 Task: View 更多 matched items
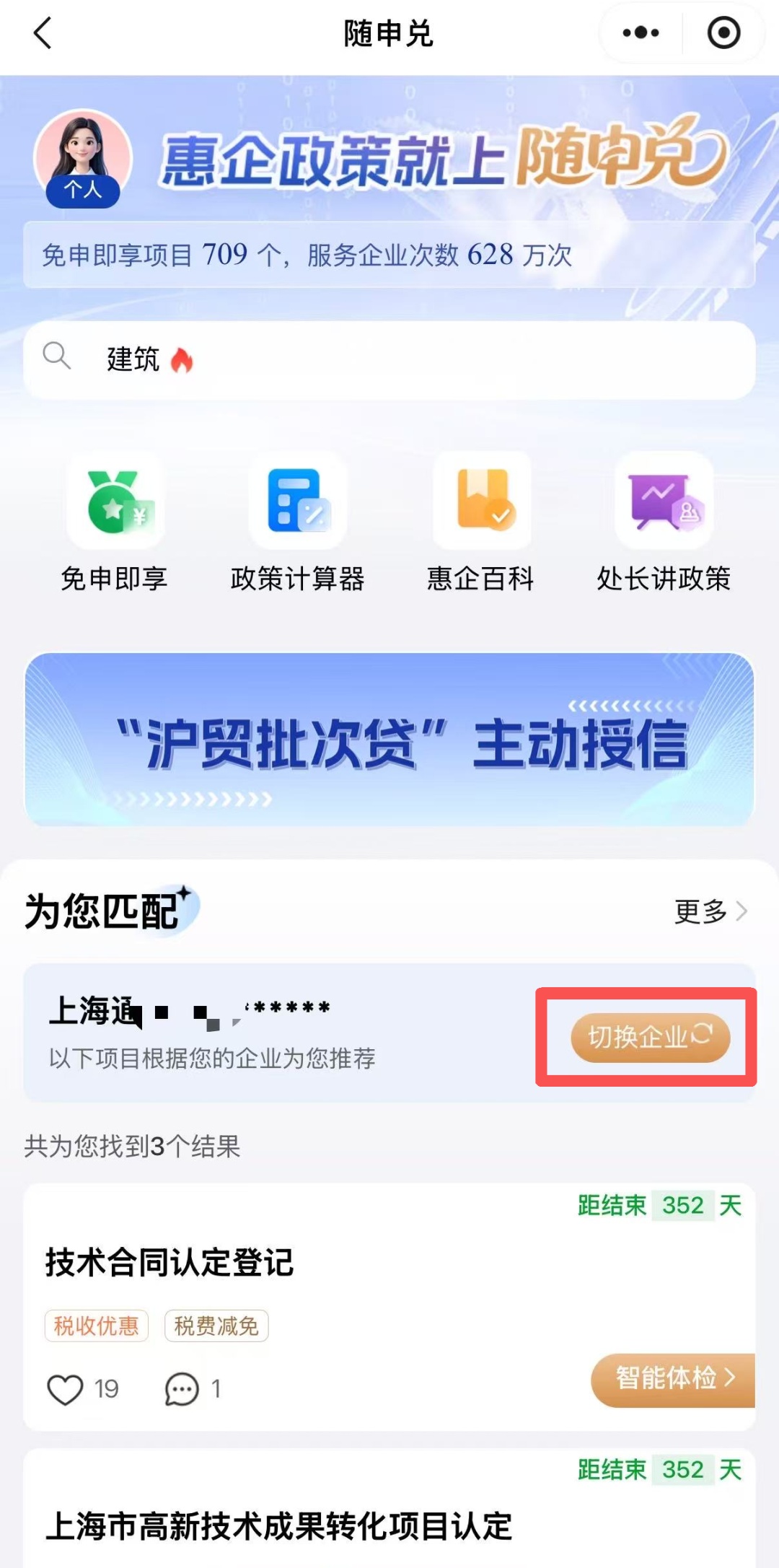[710, 911]
